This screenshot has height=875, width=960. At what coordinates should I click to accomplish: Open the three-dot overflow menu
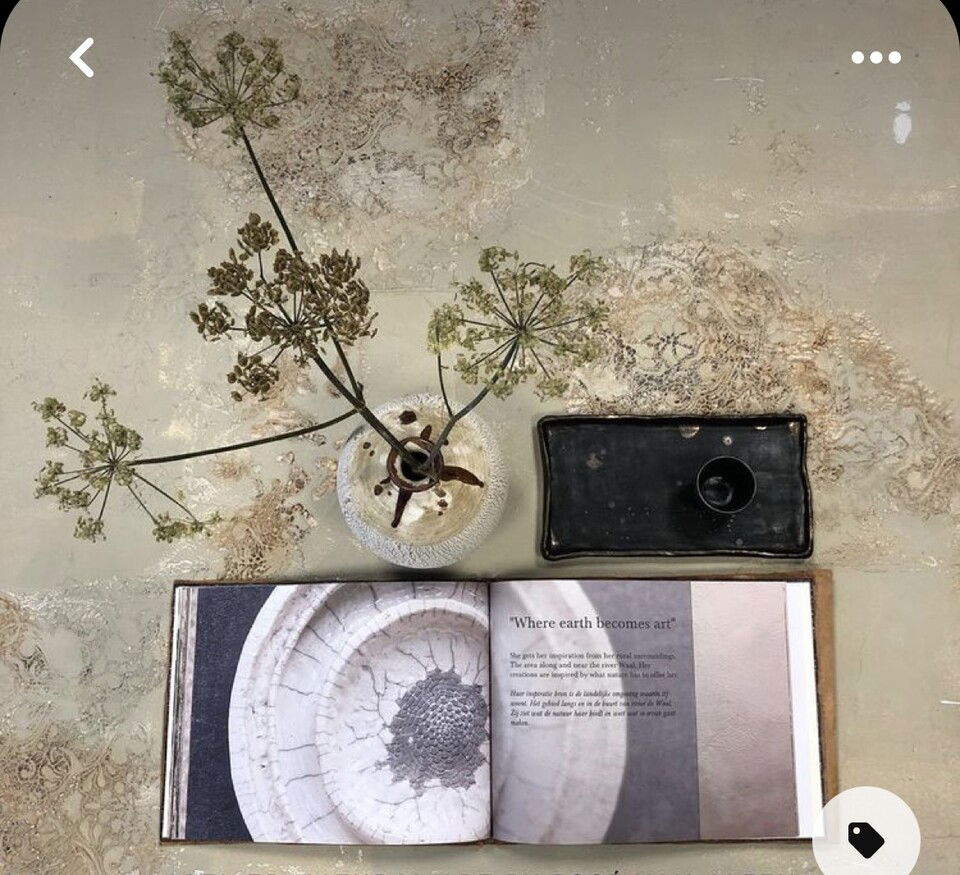[x=876, y=58]
